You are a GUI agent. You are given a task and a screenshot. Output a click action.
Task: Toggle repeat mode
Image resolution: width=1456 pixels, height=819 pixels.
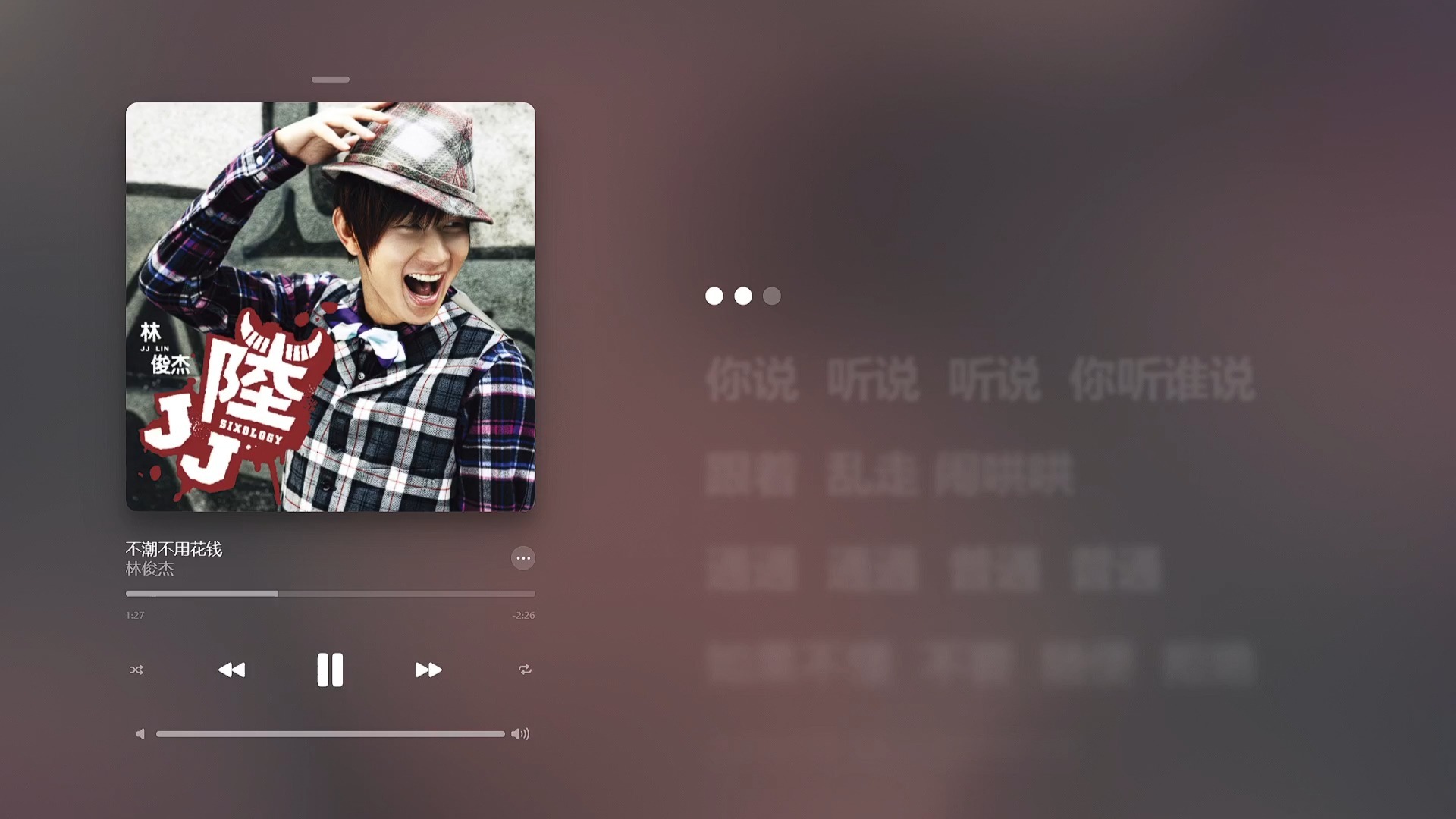point(524,670)
